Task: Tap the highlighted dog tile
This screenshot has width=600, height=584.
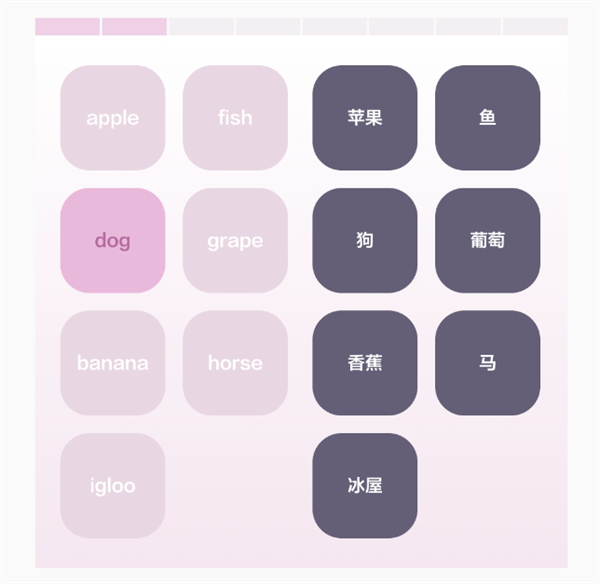Action: (x=112, y=241)
